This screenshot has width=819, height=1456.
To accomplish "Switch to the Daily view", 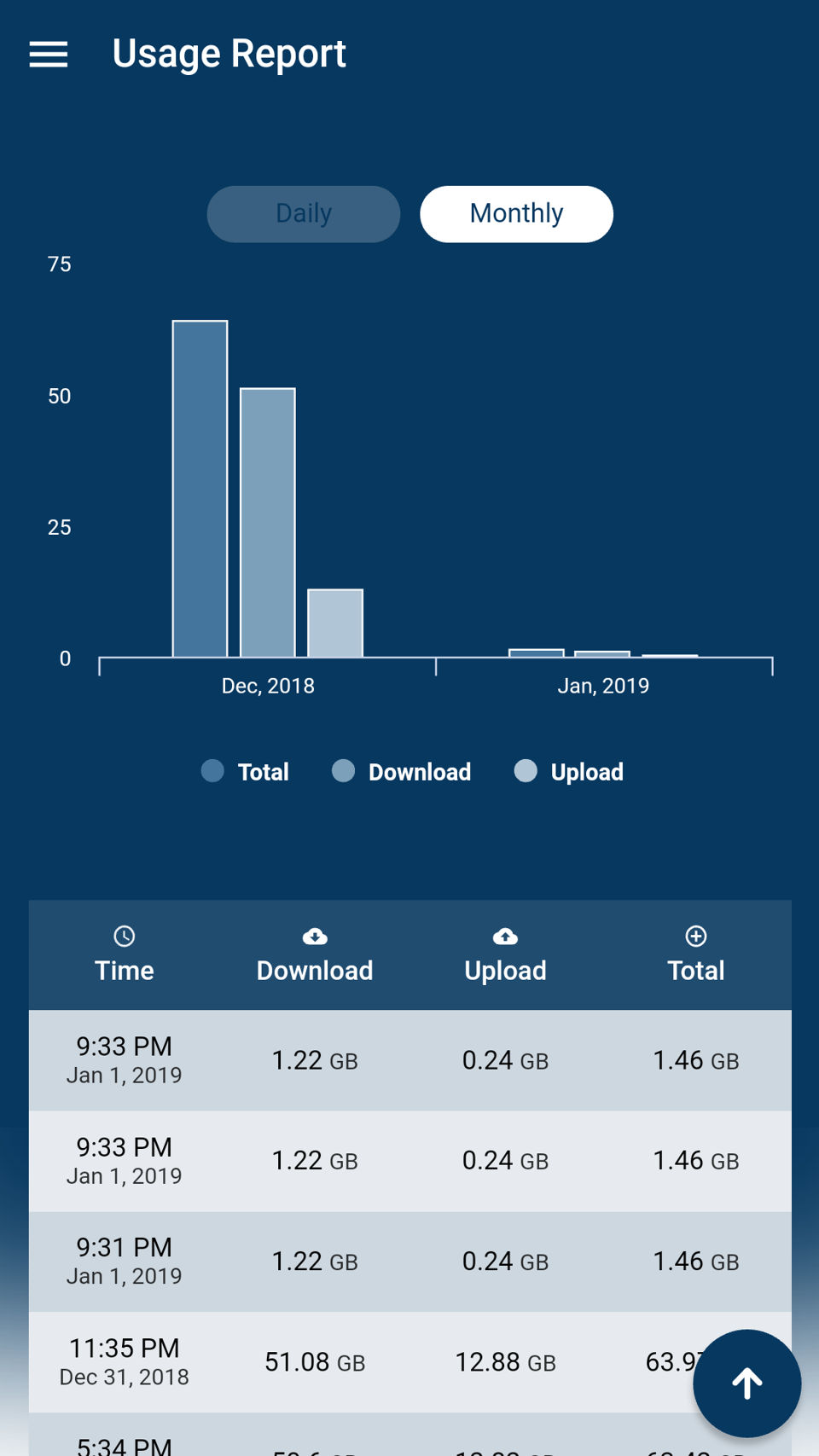I will (304, 214).
